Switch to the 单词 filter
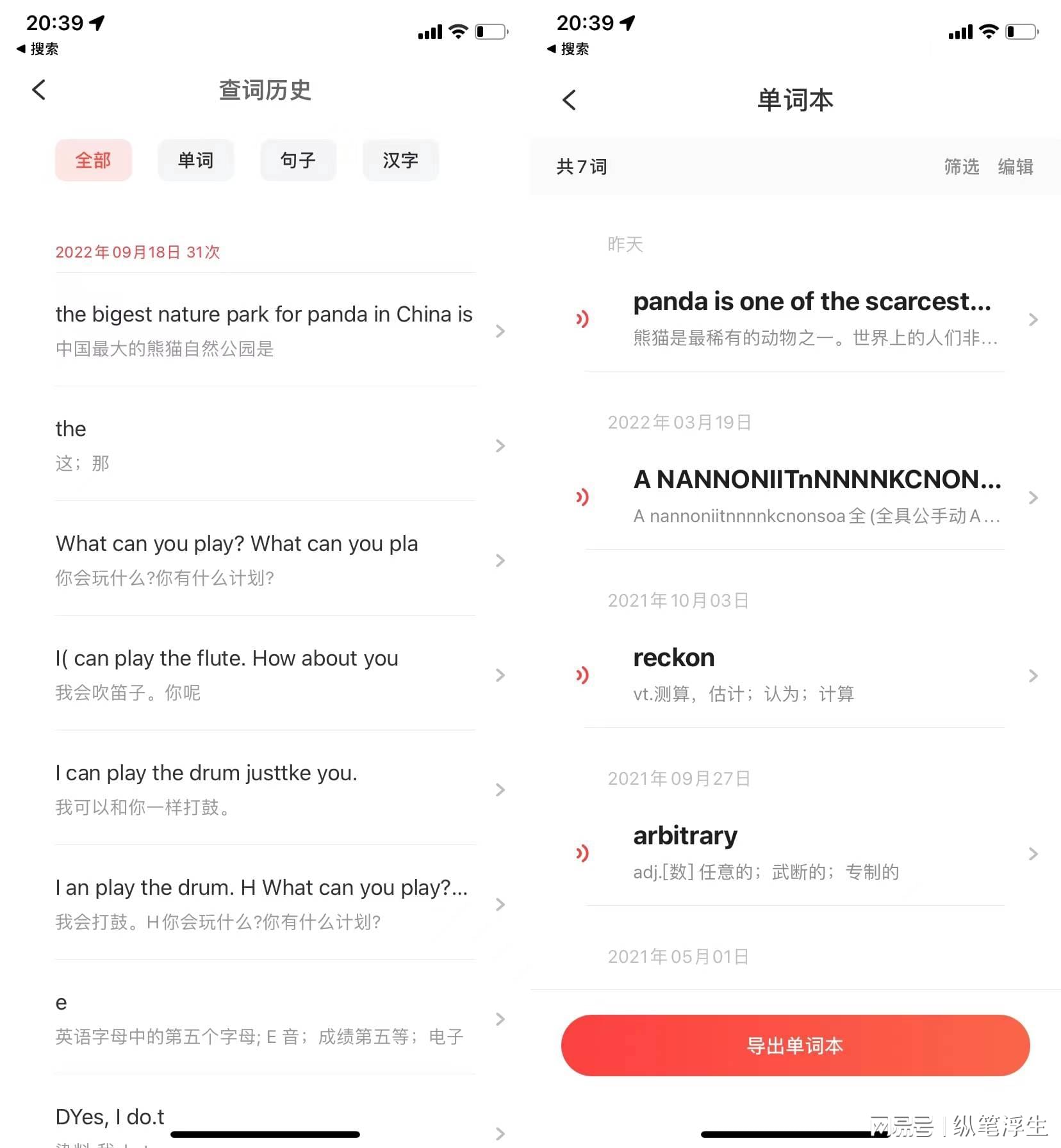 pyautogui.click(x=196, y=160)
